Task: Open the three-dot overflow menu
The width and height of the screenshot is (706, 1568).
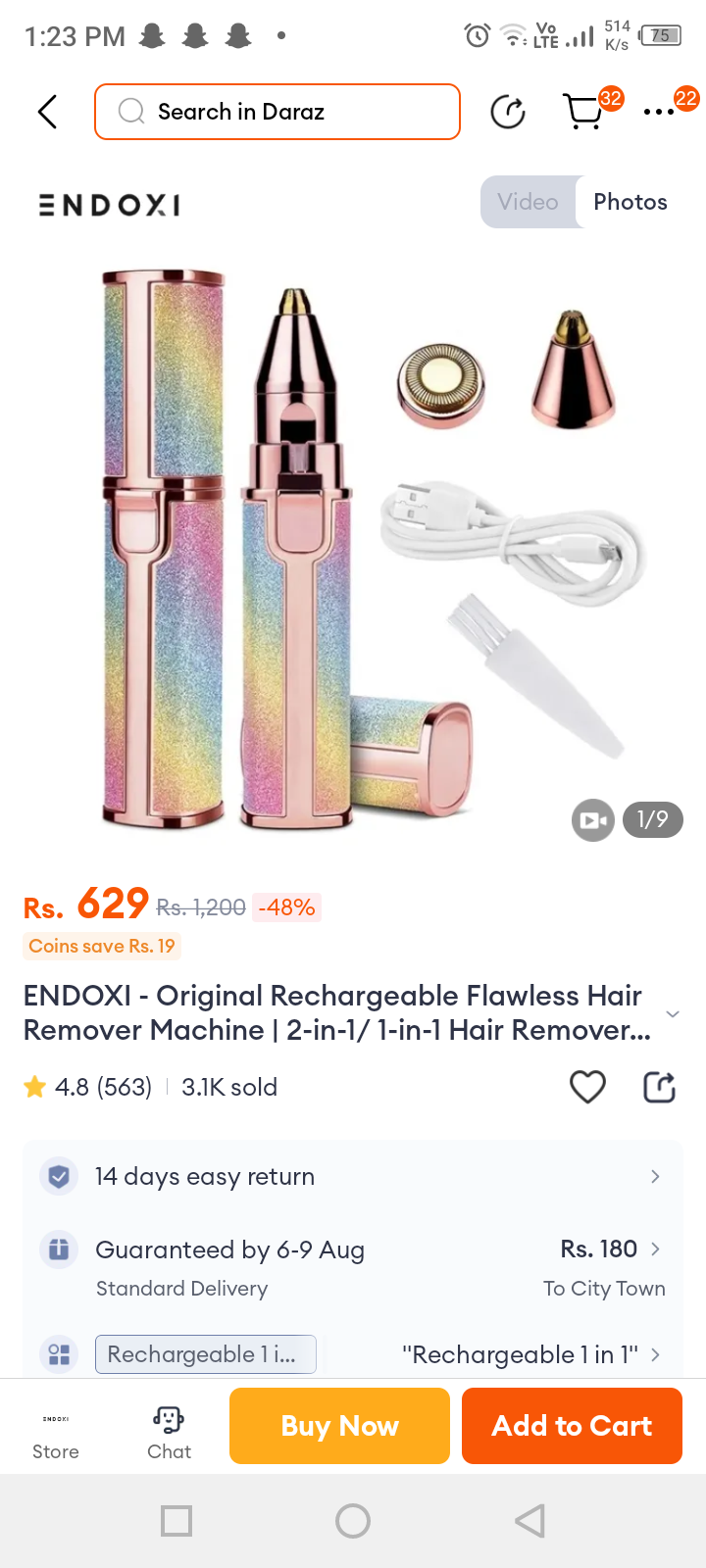Action: (659, 112)
